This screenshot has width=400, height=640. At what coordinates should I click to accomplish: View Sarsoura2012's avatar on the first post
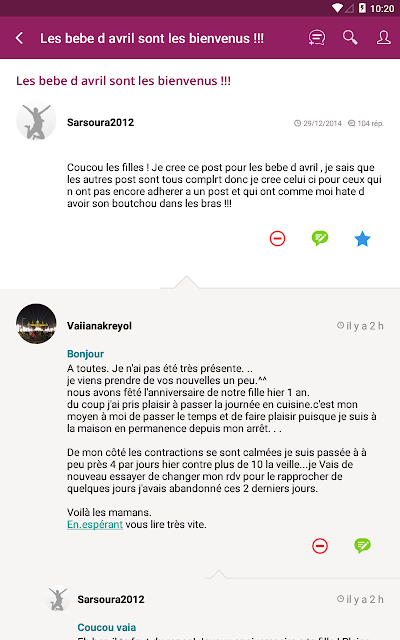36,120
